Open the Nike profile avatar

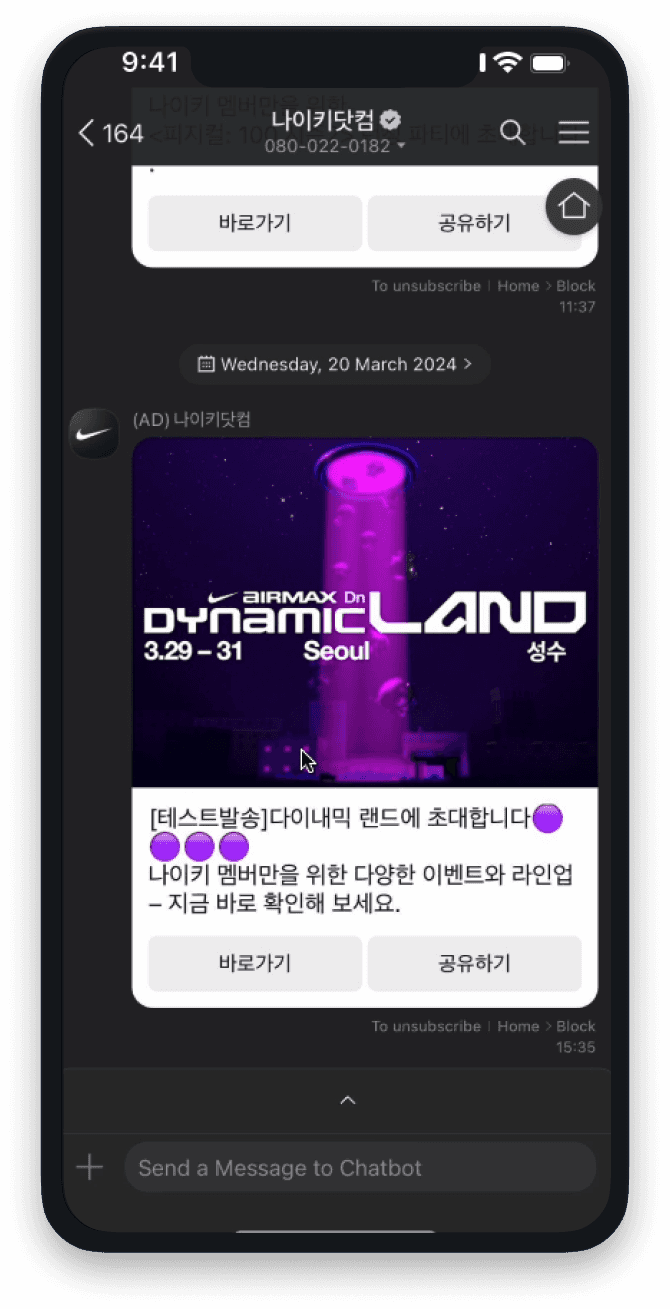94,434
